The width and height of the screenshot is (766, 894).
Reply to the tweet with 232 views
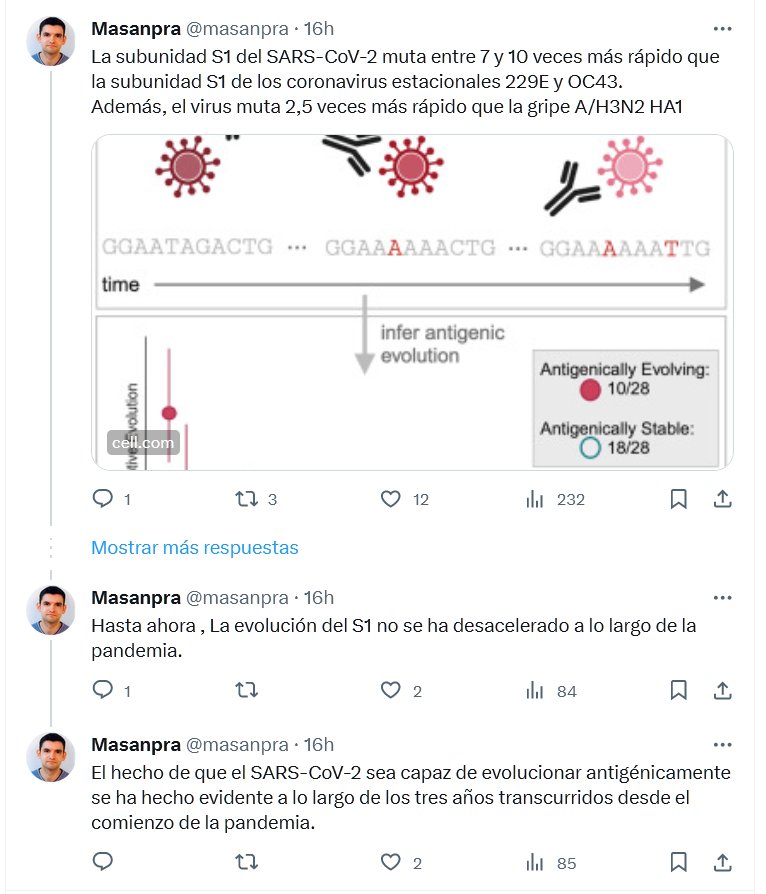tap(103, 498)
